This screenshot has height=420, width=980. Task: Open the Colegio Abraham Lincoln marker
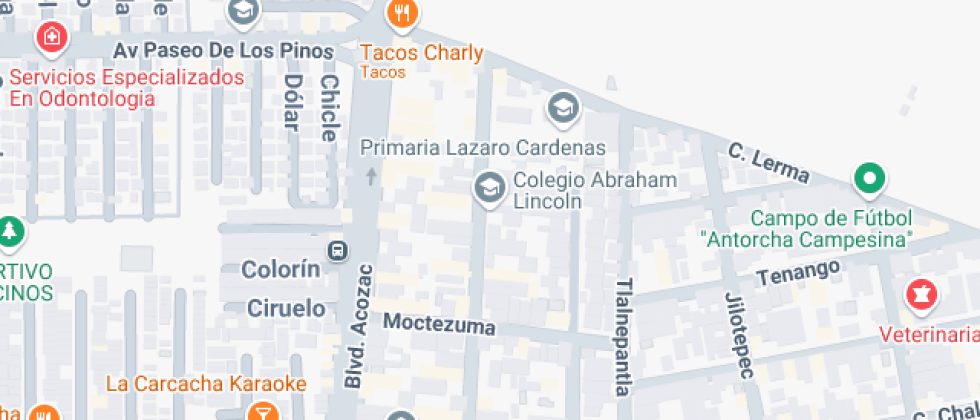(x=489, y=188)
